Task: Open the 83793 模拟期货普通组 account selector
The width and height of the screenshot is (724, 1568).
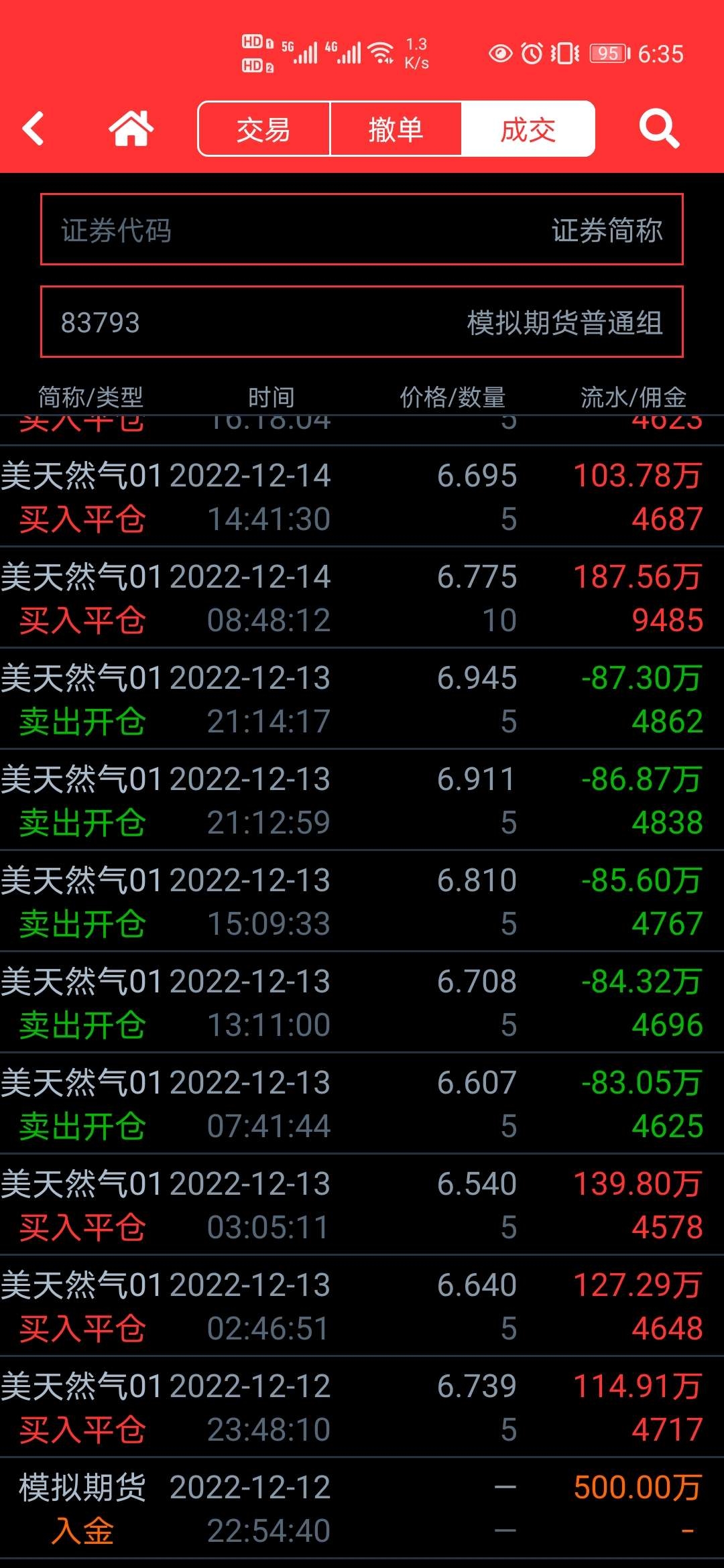Action: [x=362, y=322]
